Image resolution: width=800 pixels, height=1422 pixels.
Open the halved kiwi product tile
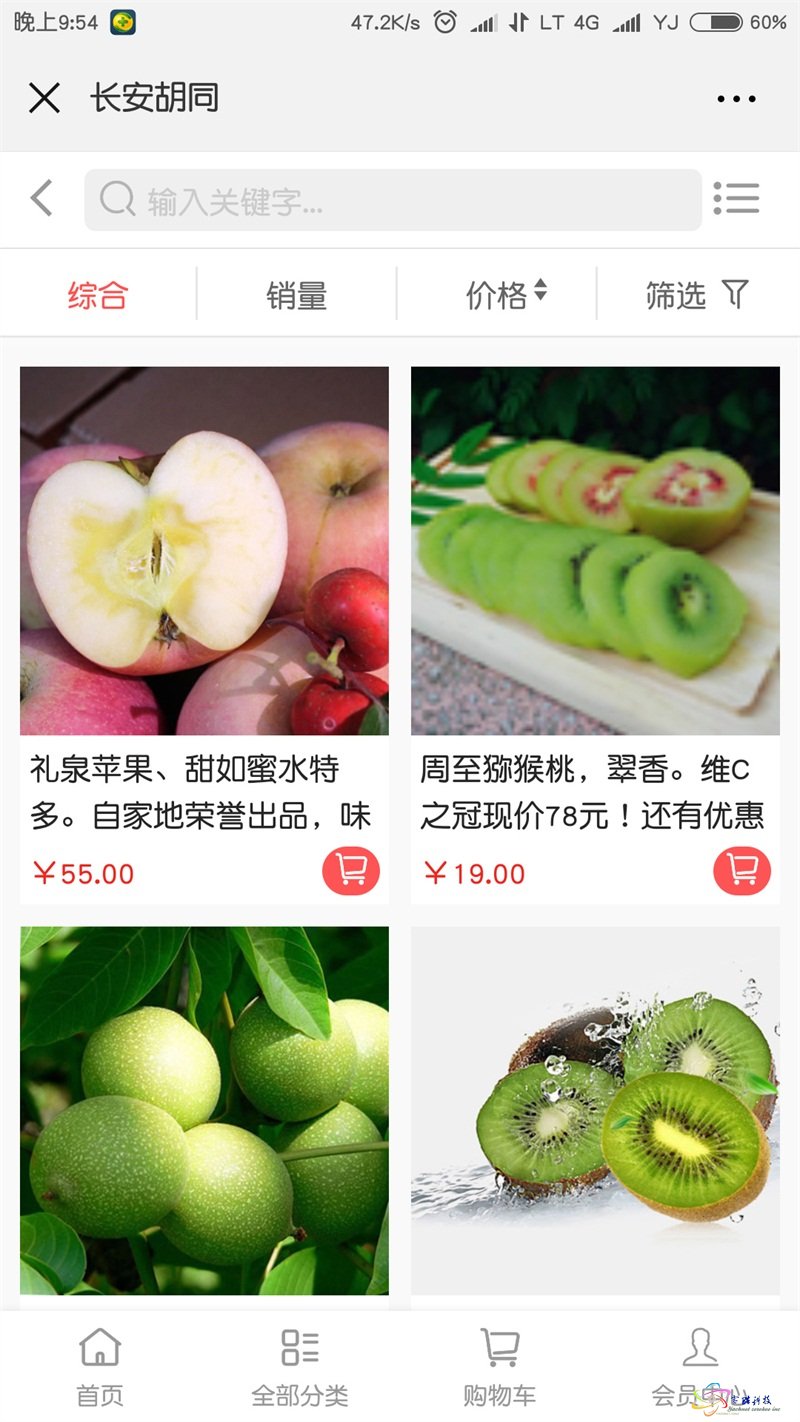pos(595,1111)
